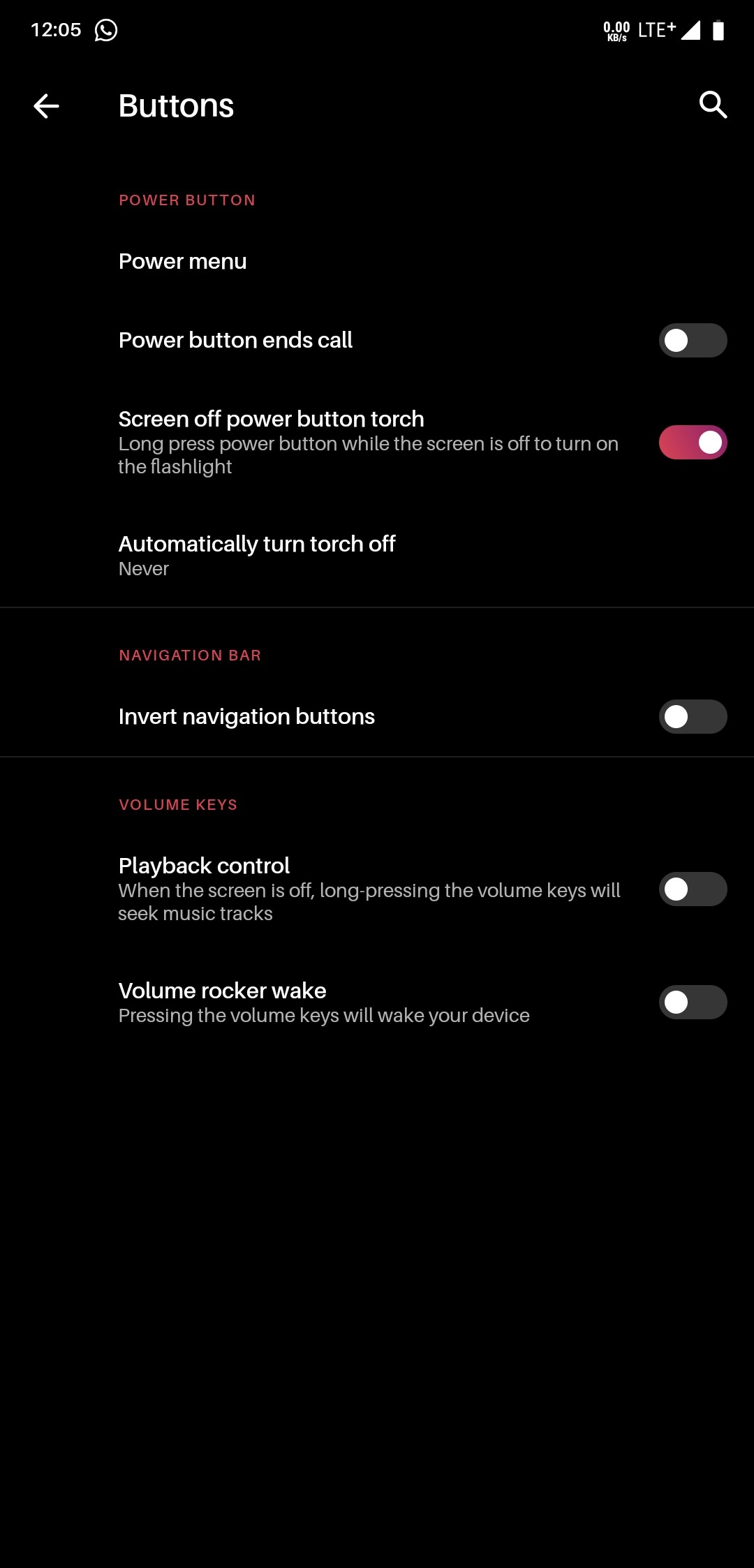This screenshot has height=1568, width=754.
Task: Open Power menu settings
Action: pos(183,261)
